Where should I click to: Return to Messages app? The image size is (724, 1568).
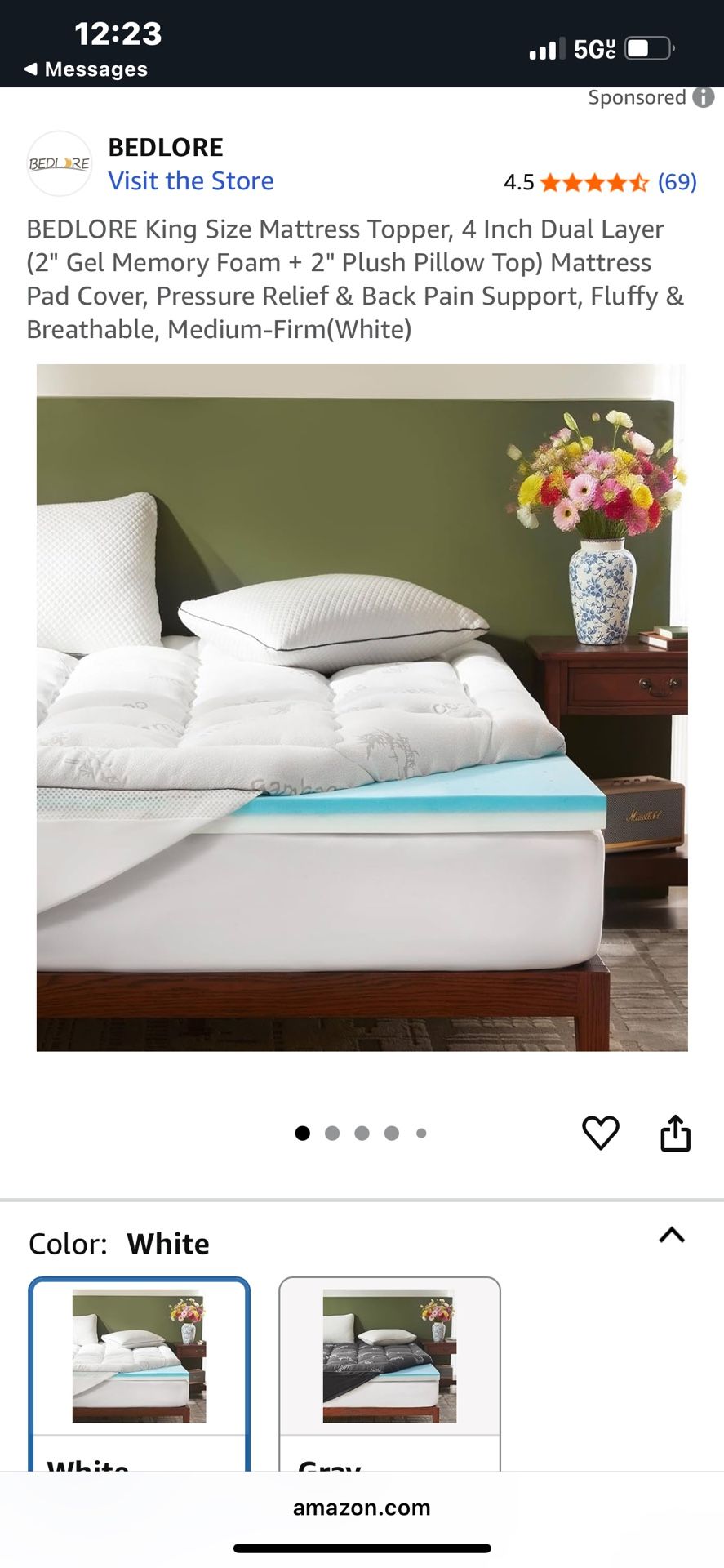click(x=87, y=69)
